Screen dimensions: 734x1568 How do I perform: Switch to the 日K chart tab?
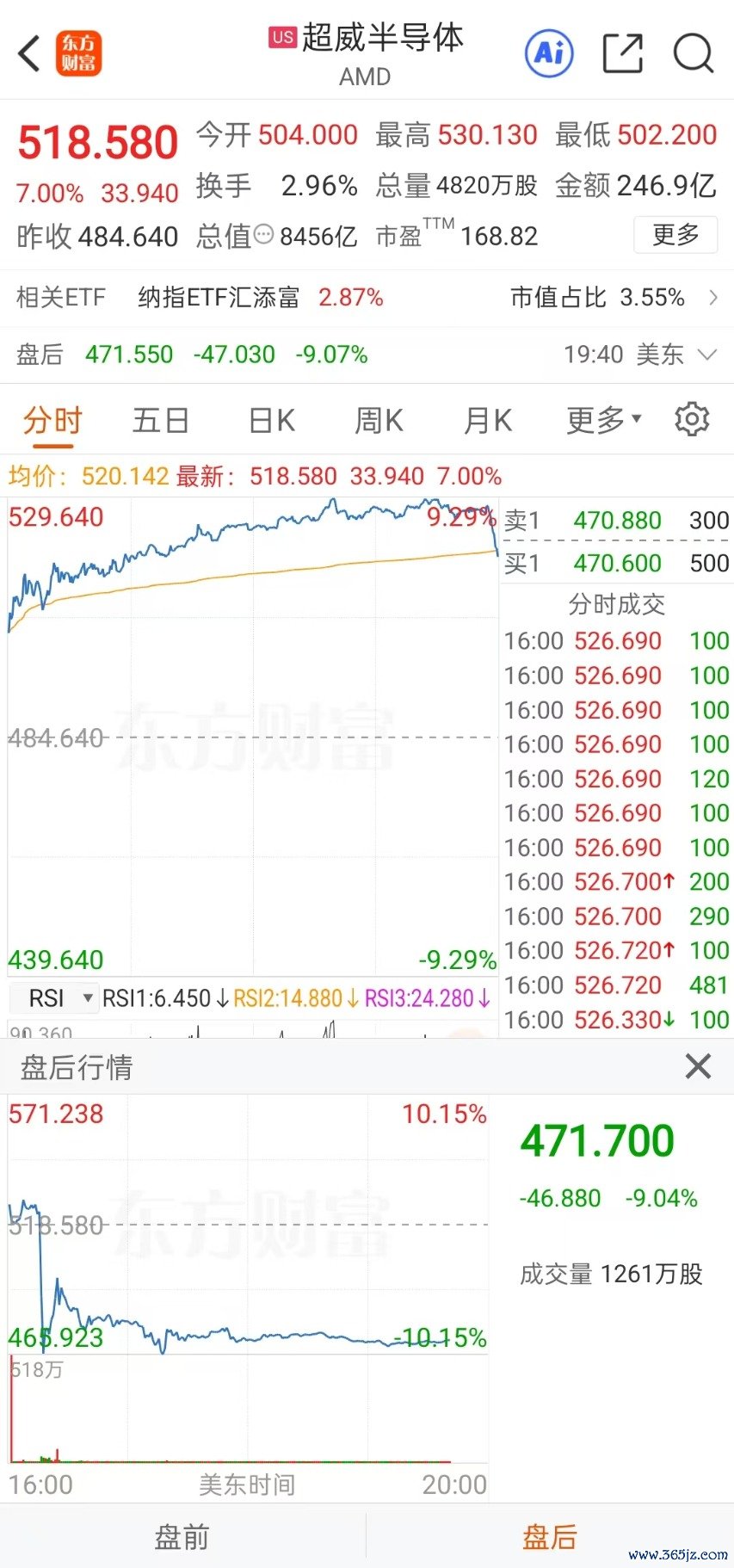pos(271,421)
